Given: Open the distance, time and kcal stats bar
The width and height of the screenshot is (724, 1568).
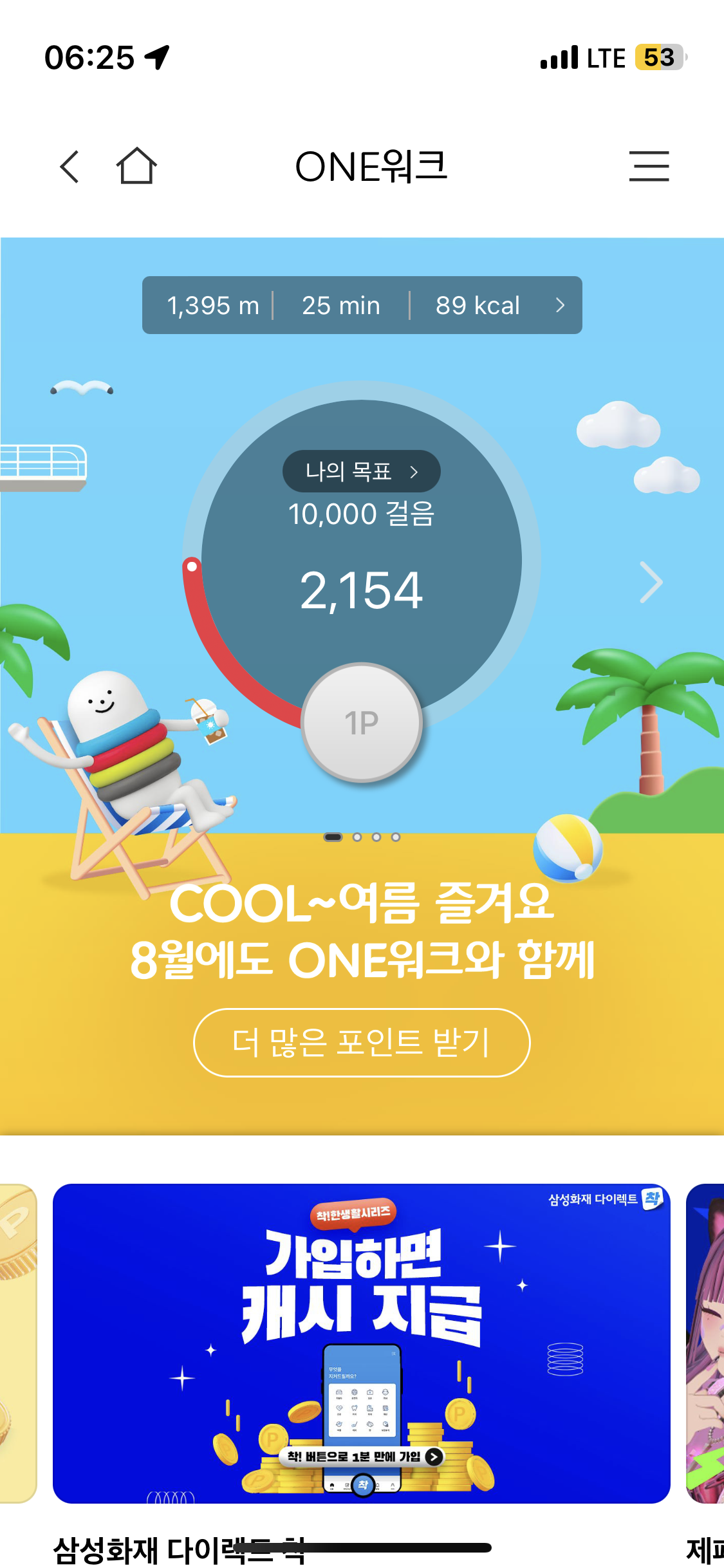Looking at the screenshot, I should pyautogui.click(x=362, y=305).
